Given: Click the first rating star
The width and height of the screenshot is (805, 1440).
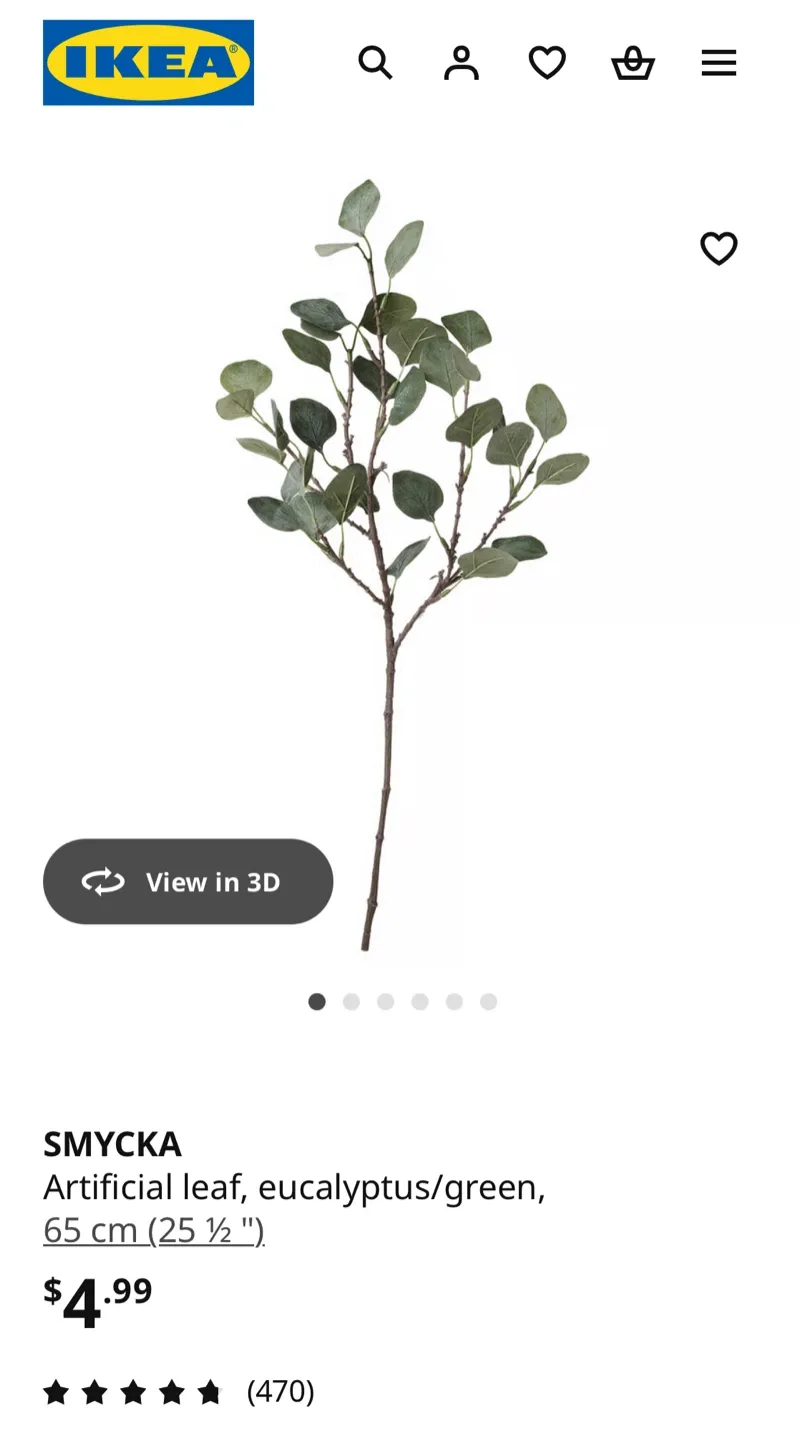Looking at the screenshot, I should [56, 1391].
